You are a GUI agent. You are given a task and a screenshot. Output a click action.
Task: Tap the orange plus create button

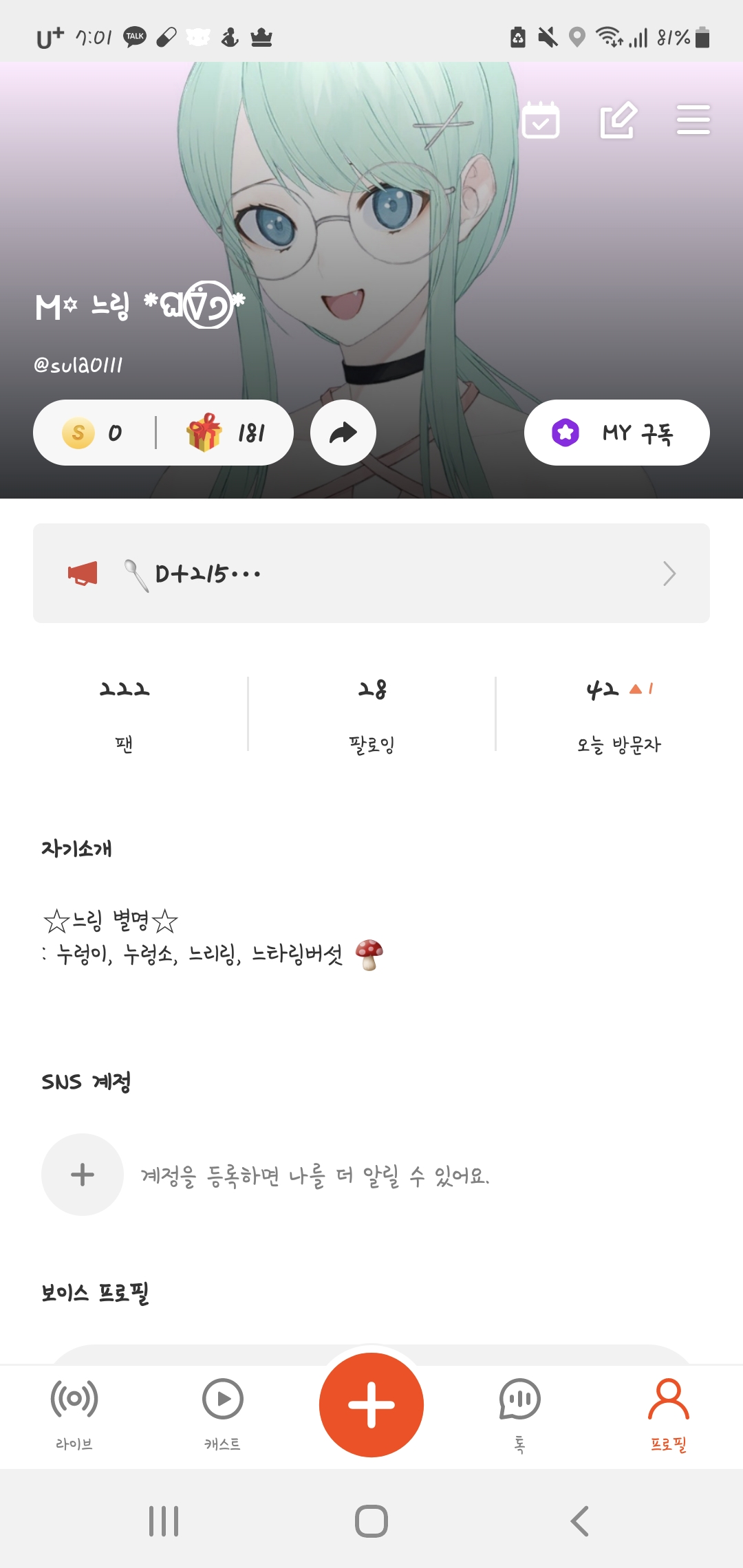[371, 1404]
